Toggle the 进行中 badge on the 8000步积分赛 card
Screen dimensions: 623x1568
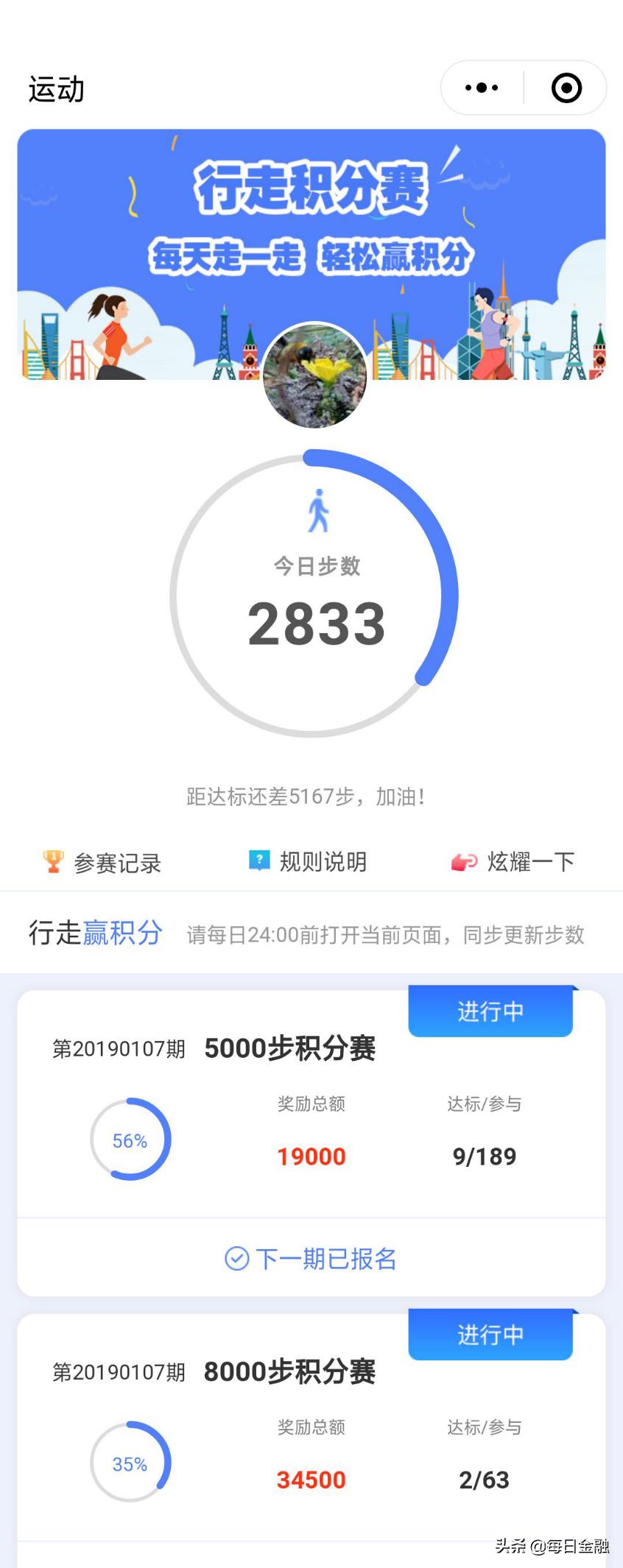pos(490,1335)
